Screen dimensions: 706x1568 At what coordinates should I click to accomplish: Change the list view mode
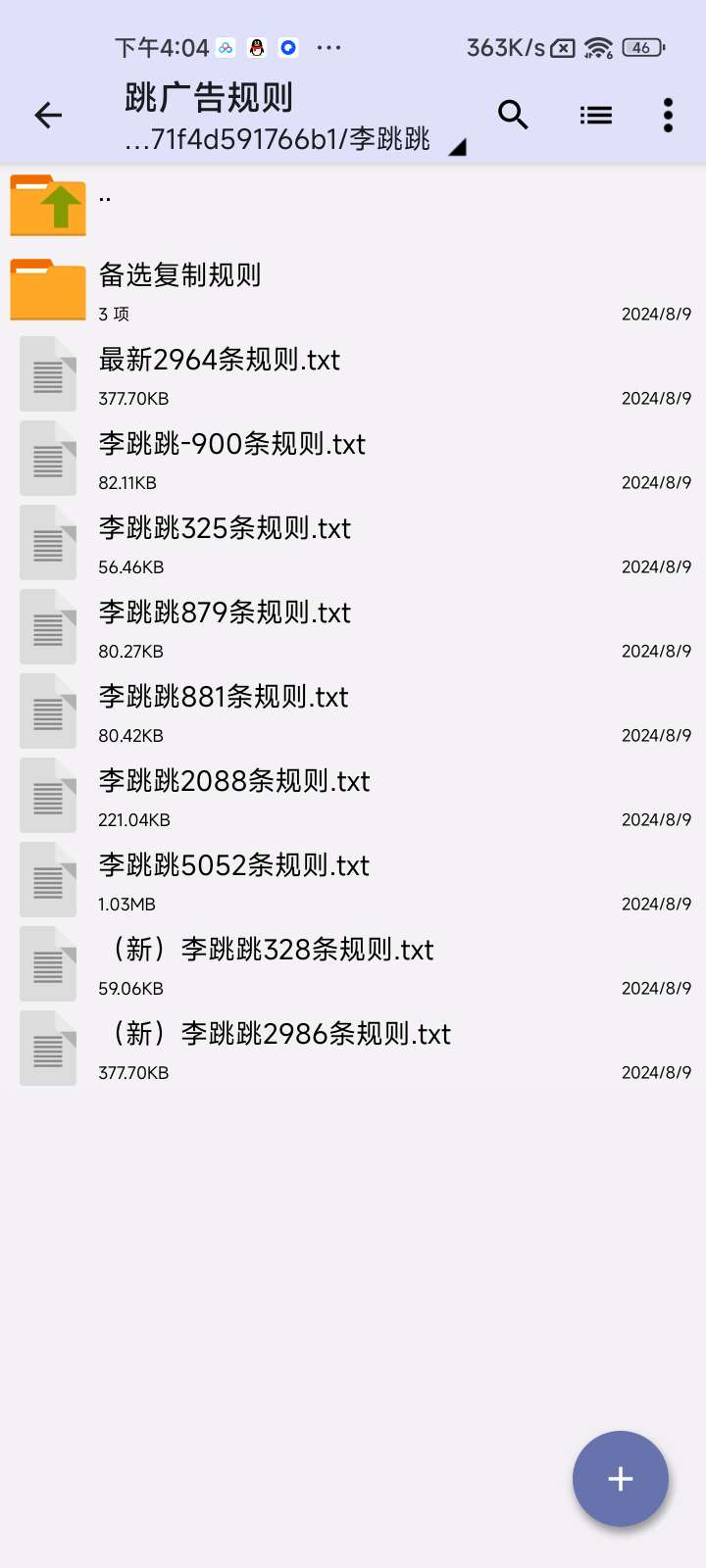(595, 116)
